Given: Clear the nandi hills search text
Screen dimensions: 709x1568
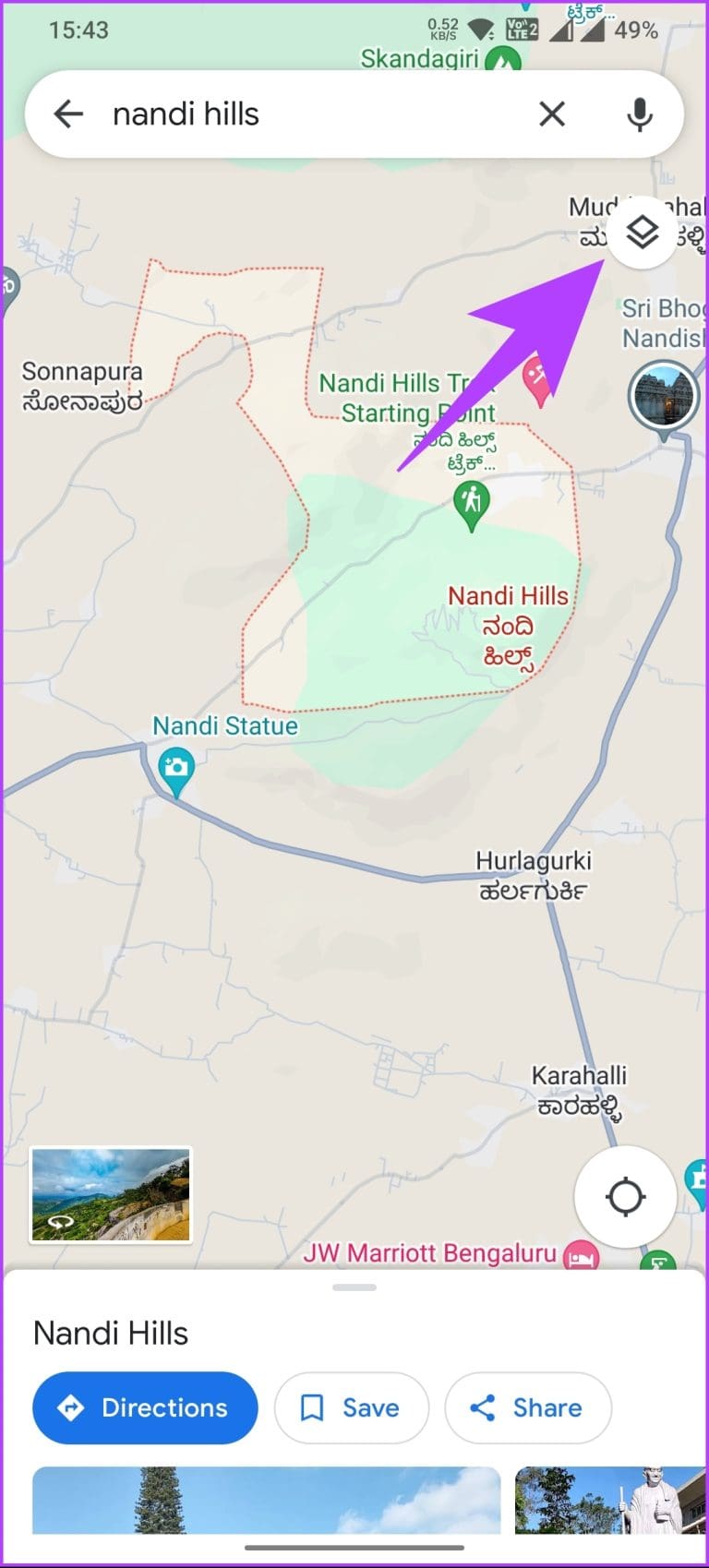Looking at the screenshot, I should [x=552, y=114].
